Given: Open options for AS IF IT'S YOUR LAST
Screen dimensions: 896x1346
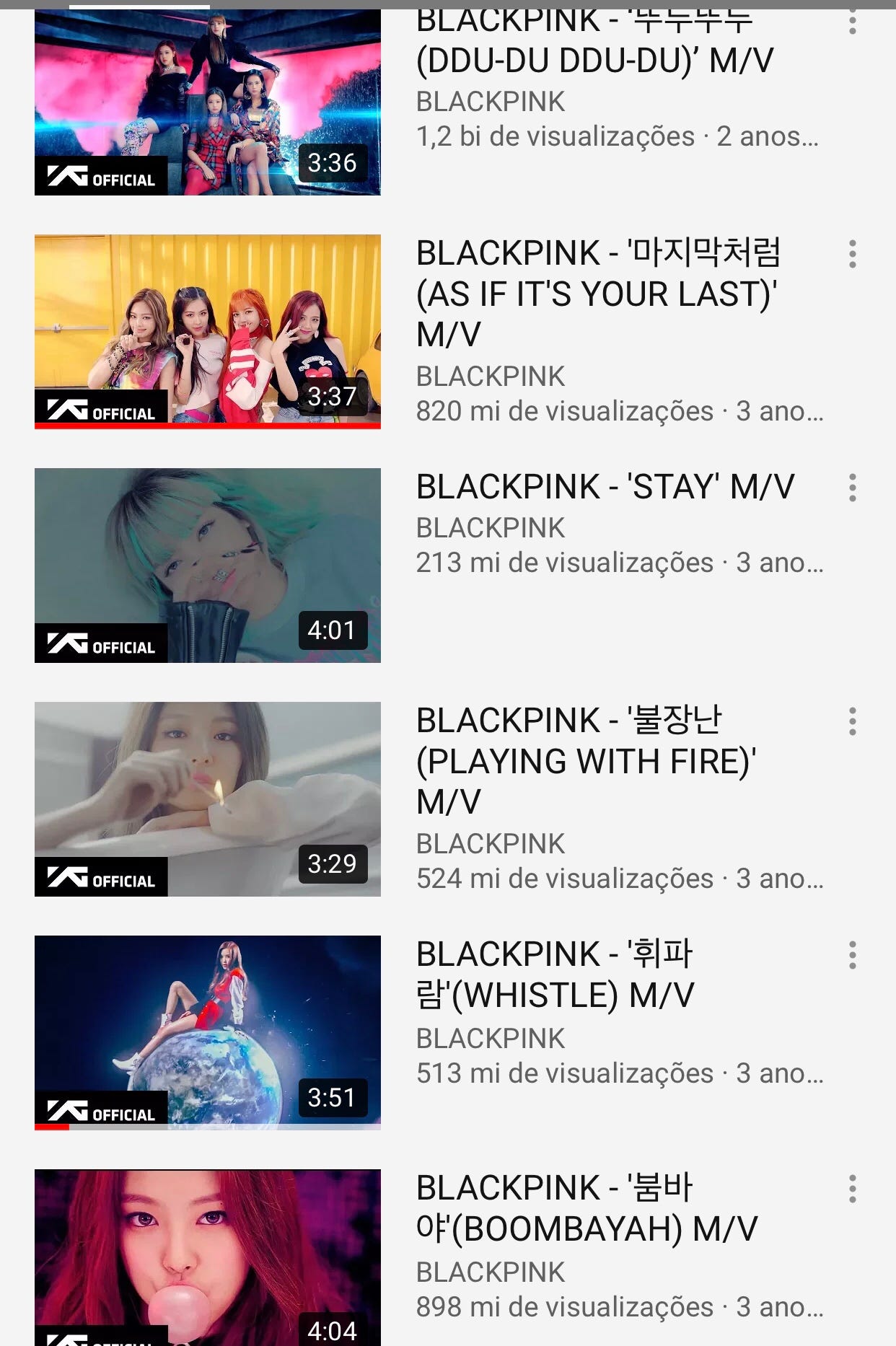Looking at the screenshot, I should point(853,254).
